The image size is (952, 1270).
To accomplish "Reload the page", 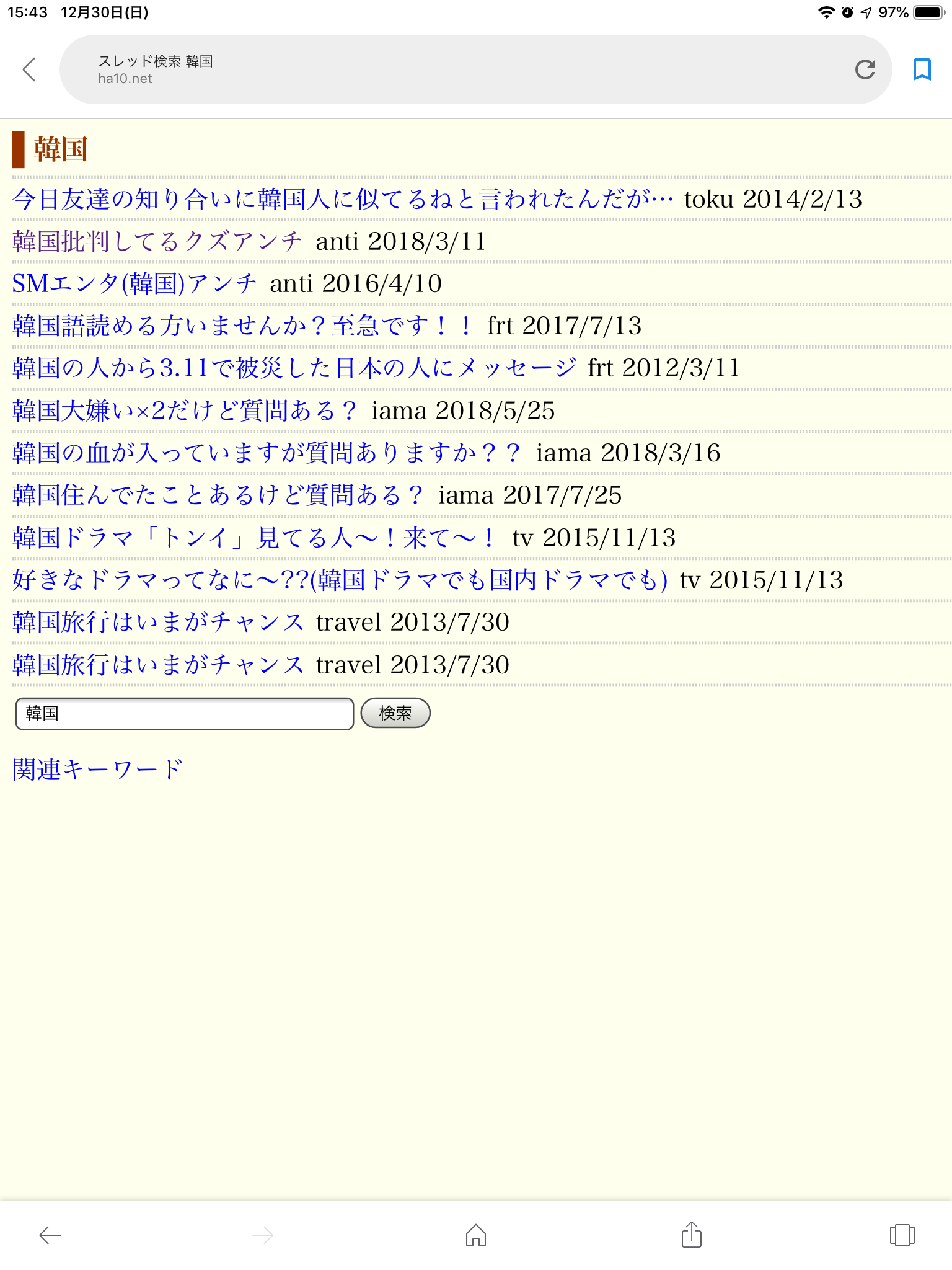I will click(865, 69).
